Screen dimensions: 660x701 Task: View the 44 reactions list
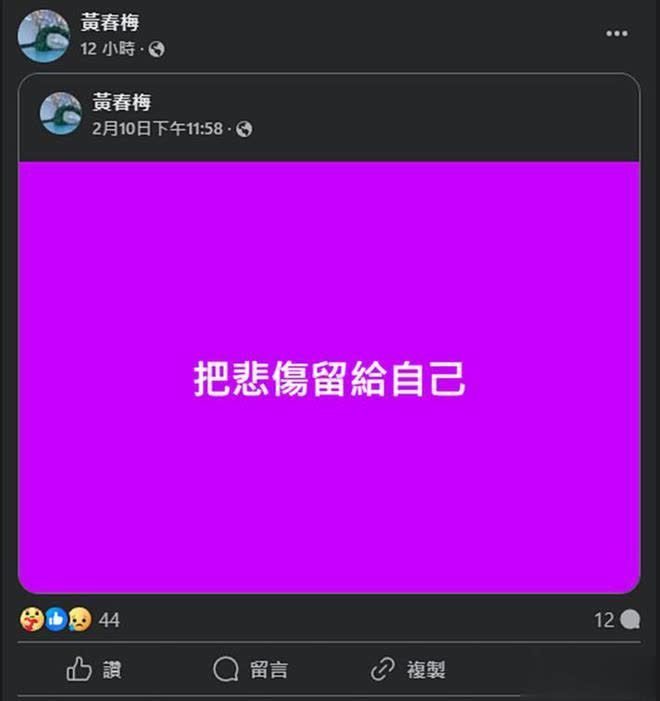tap(108, 621)
